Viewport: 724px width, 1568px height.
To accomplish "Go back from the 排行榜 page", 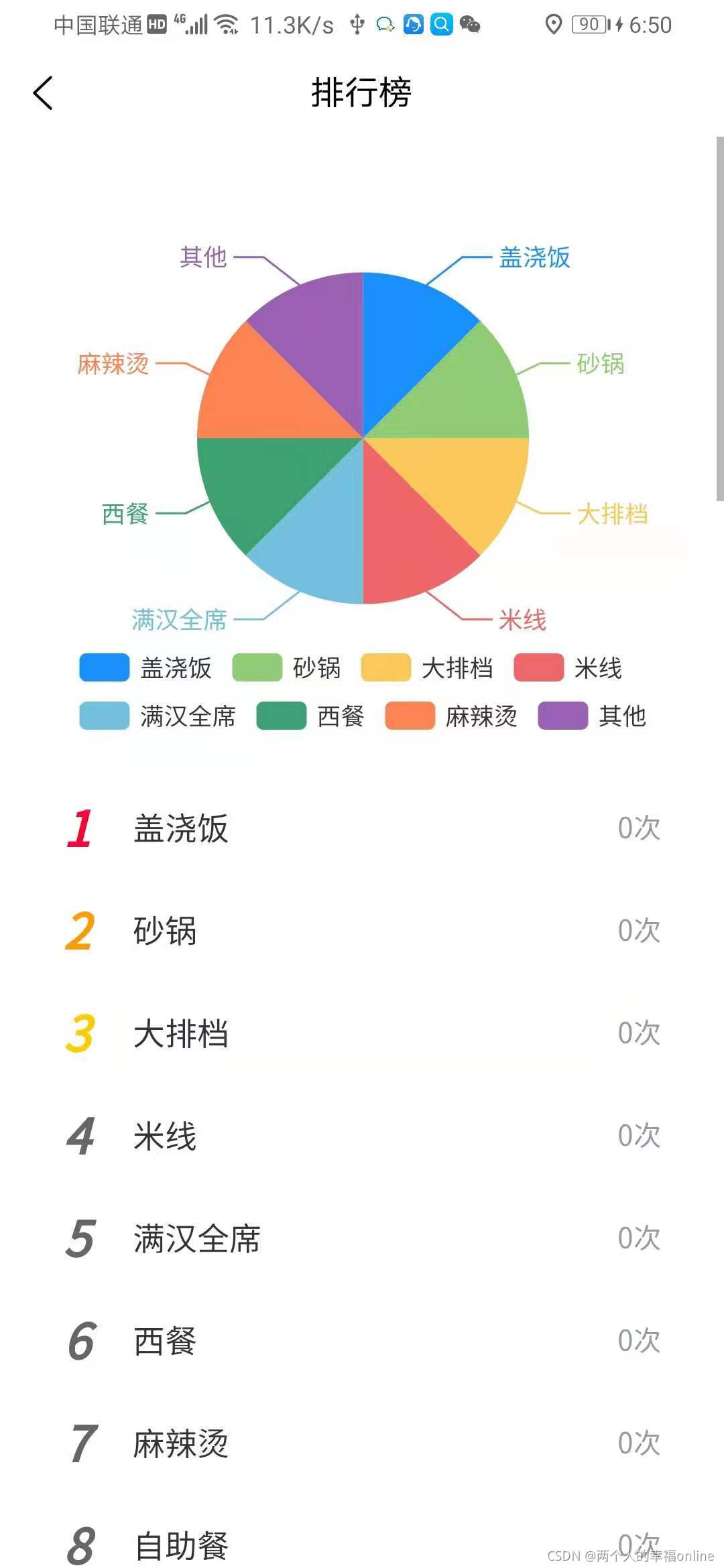I will click(43, 92).
